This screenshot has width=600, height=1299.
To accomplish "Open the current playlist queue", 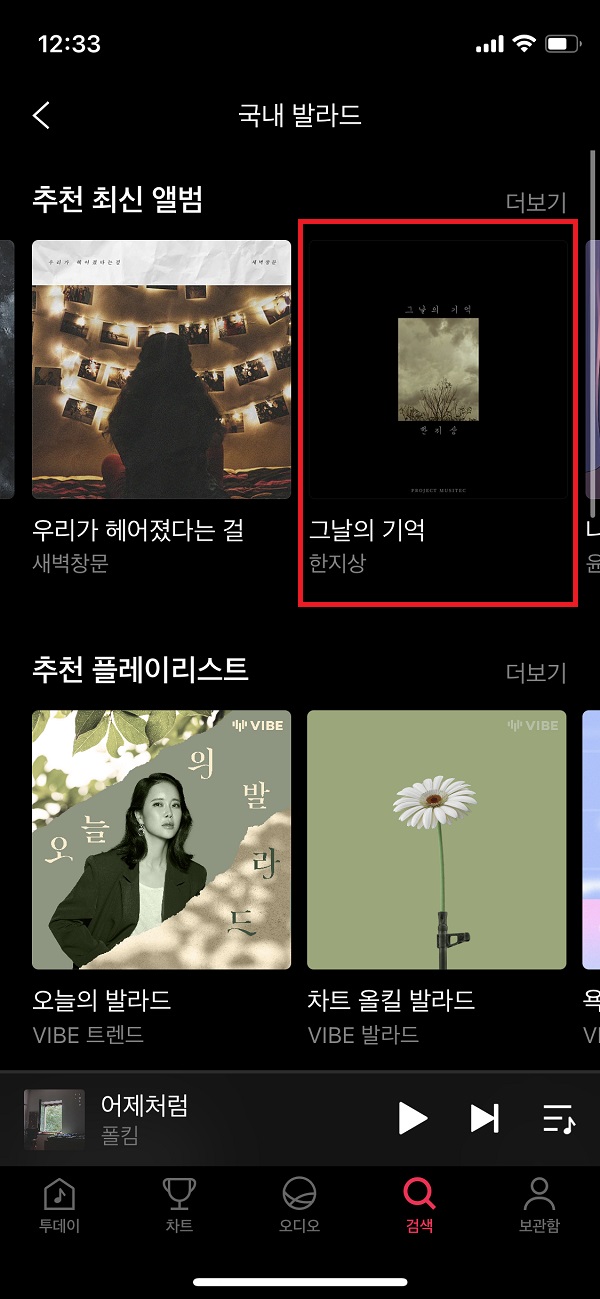I will tap(558, 1118).
